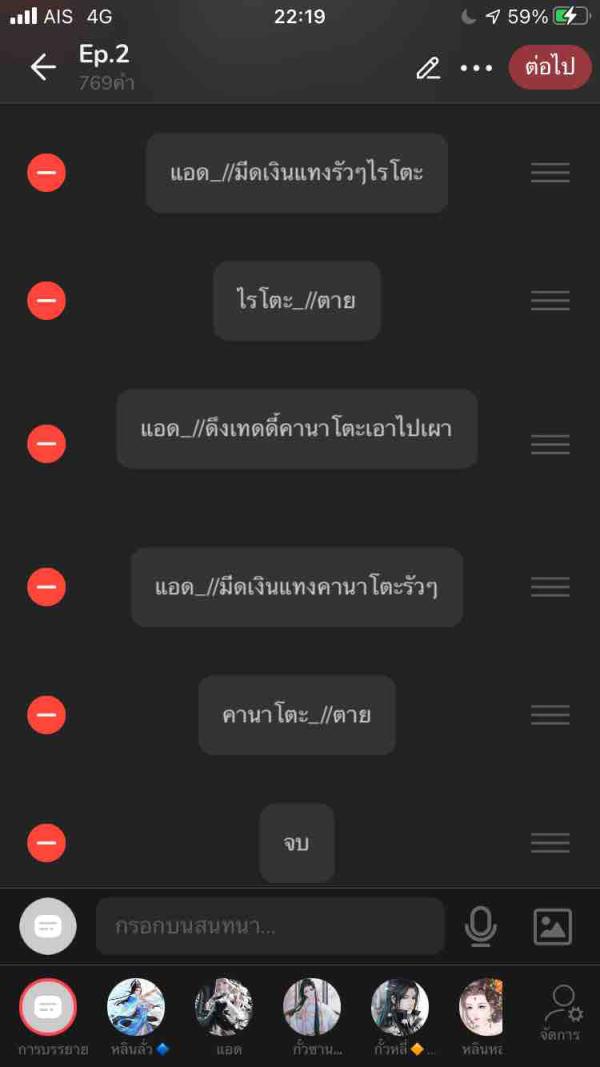
Task: Tap message bubble แอด_//มีดเงินแทงคานาโตะรัวๆ
Action: point(296,587)
